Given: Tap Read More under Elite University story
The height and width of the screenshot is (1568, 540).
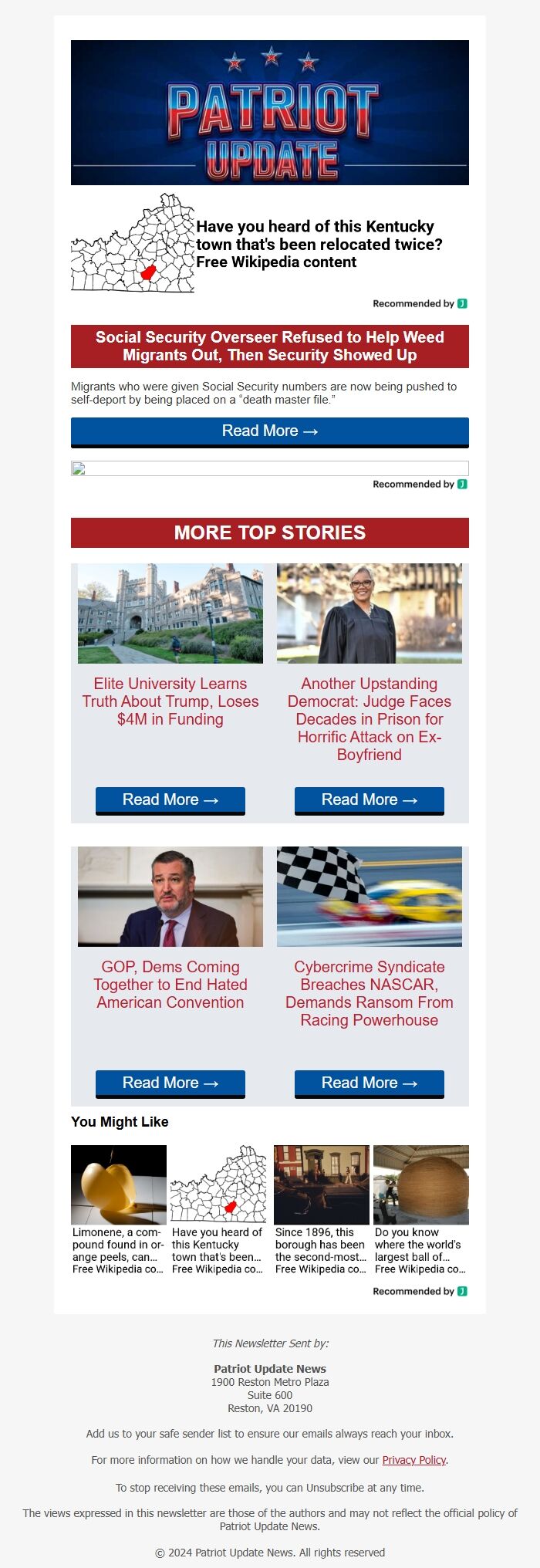Looking at the screenshot, I should [x=170, y=800].
